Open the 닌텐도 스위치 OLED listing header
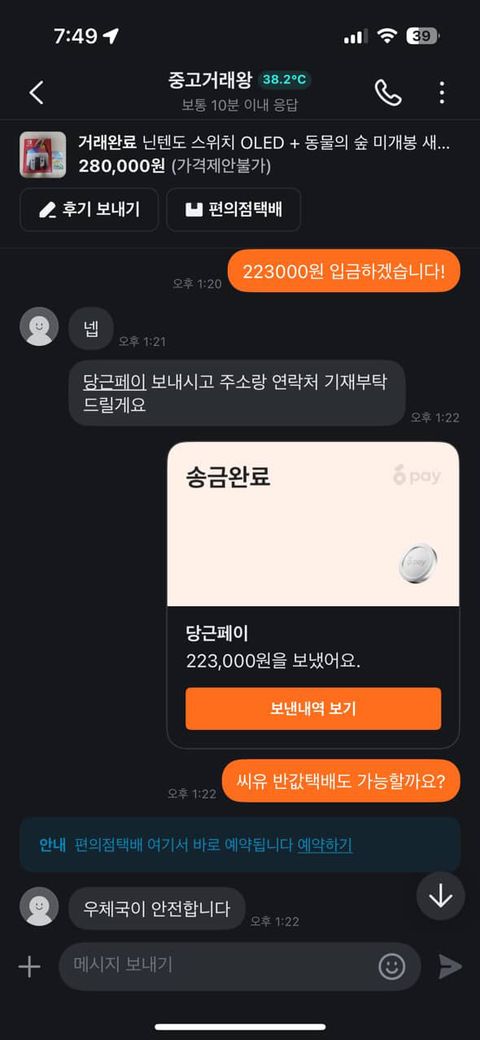The height and width of the screenshot is (1040, 480). 240,154
